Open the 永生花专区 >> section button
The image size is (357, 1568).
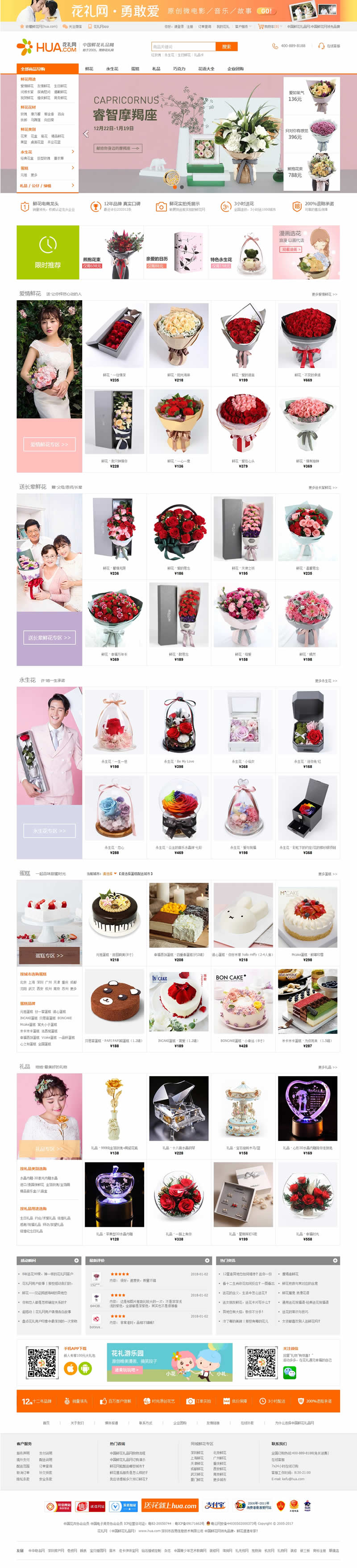[49, 831]
